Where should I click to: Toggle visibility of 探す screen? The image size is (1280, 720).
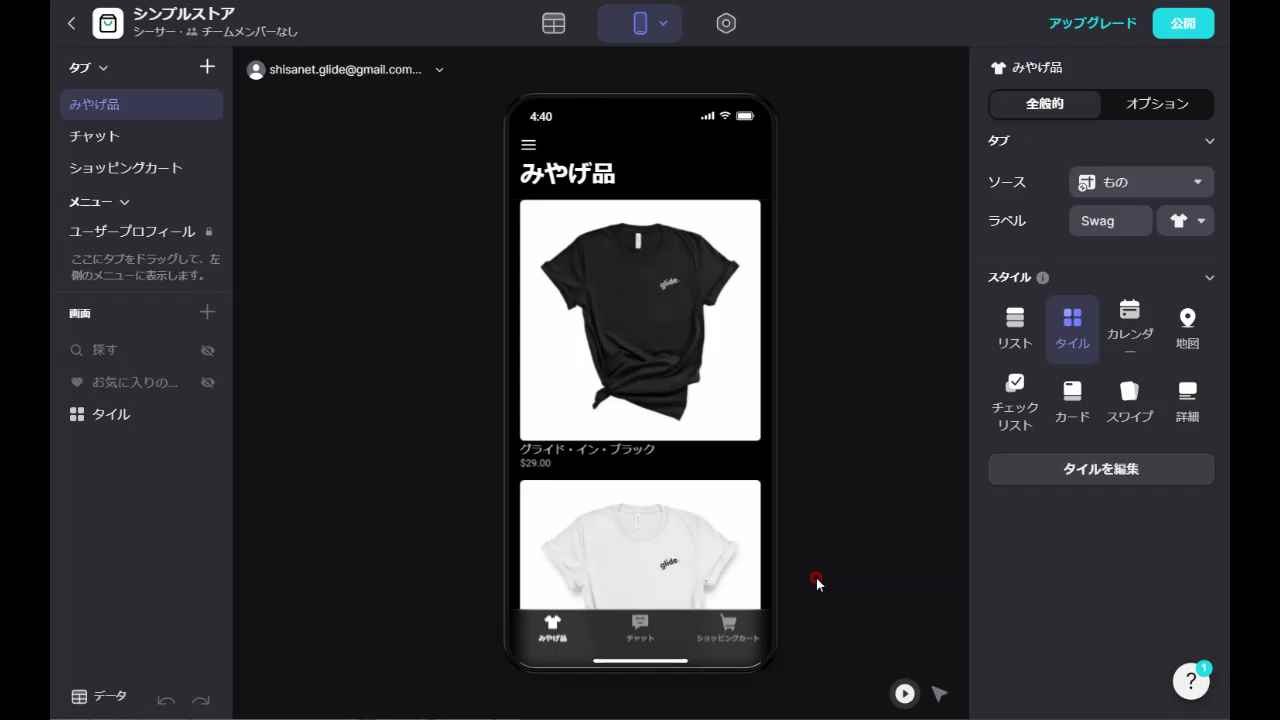[208, 350]
